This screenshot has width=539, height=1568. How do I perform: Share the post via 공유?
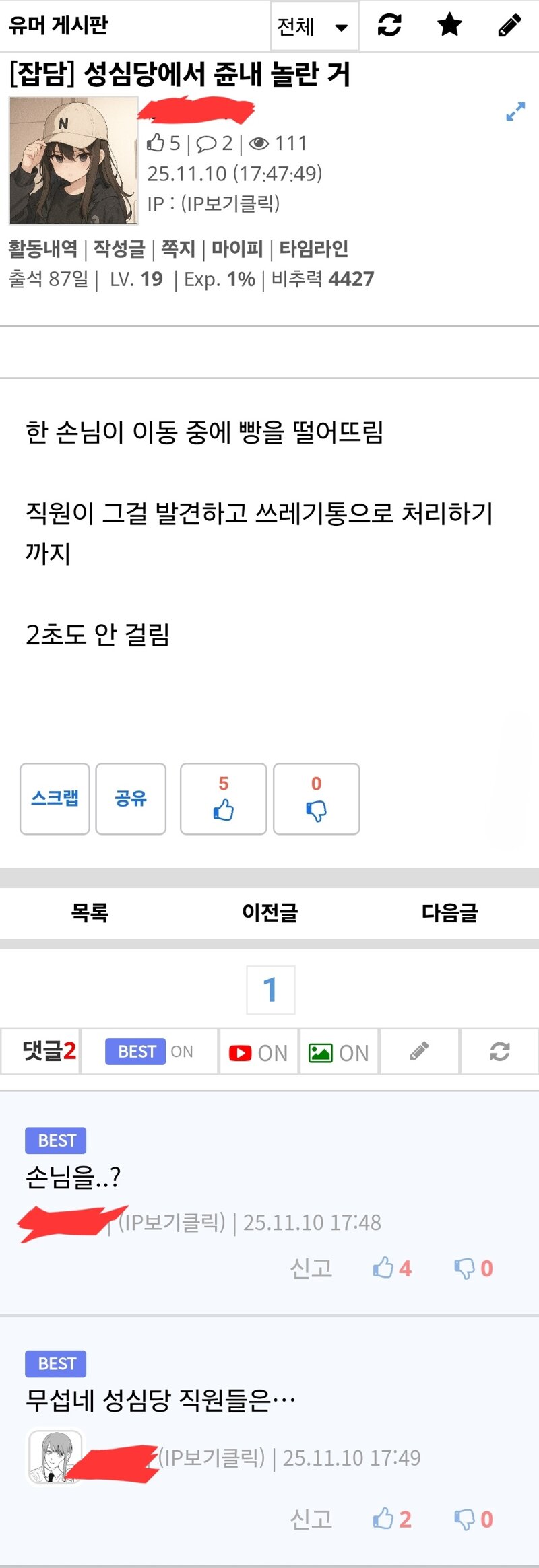(x=131, y=798)
